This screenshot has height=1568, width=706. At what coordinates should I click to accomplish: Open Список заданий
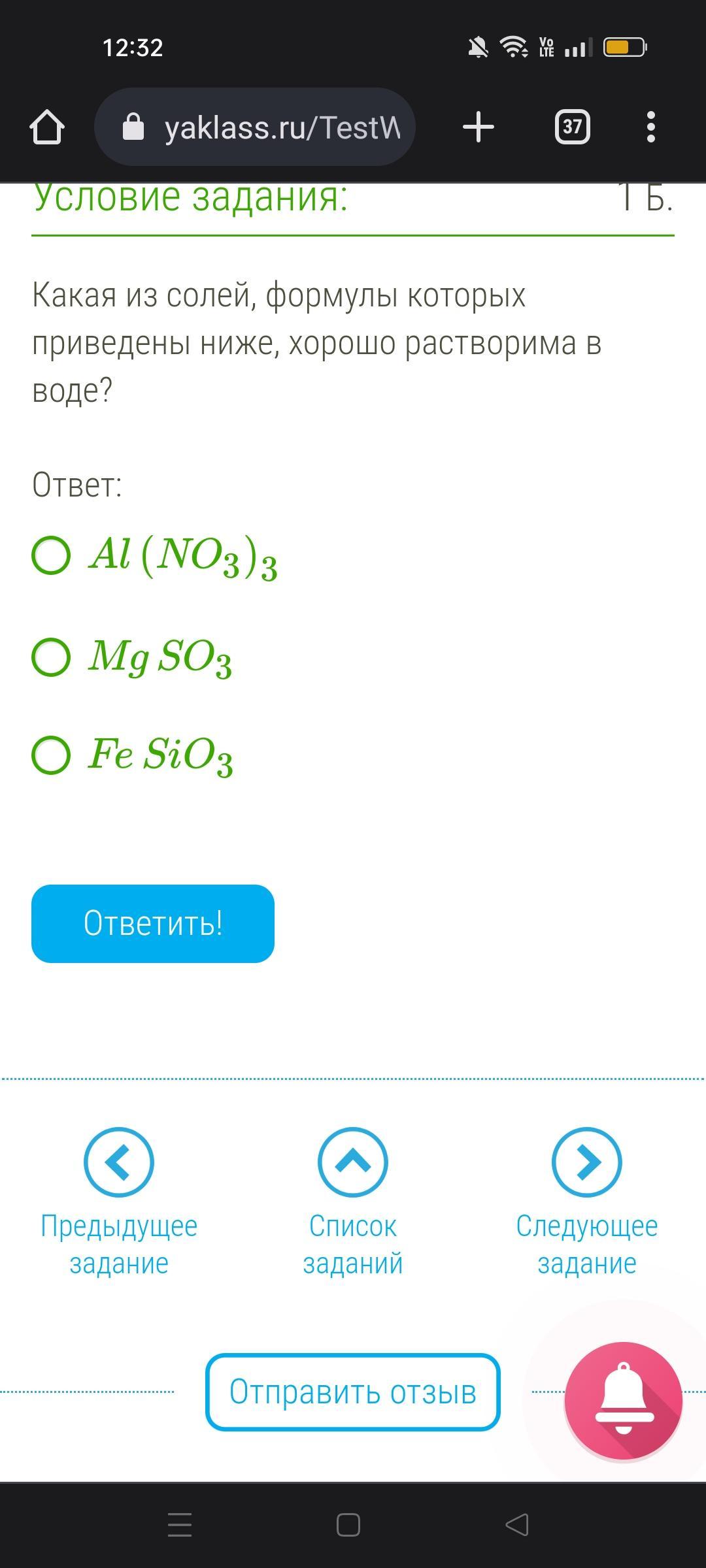click(353, 1162)
